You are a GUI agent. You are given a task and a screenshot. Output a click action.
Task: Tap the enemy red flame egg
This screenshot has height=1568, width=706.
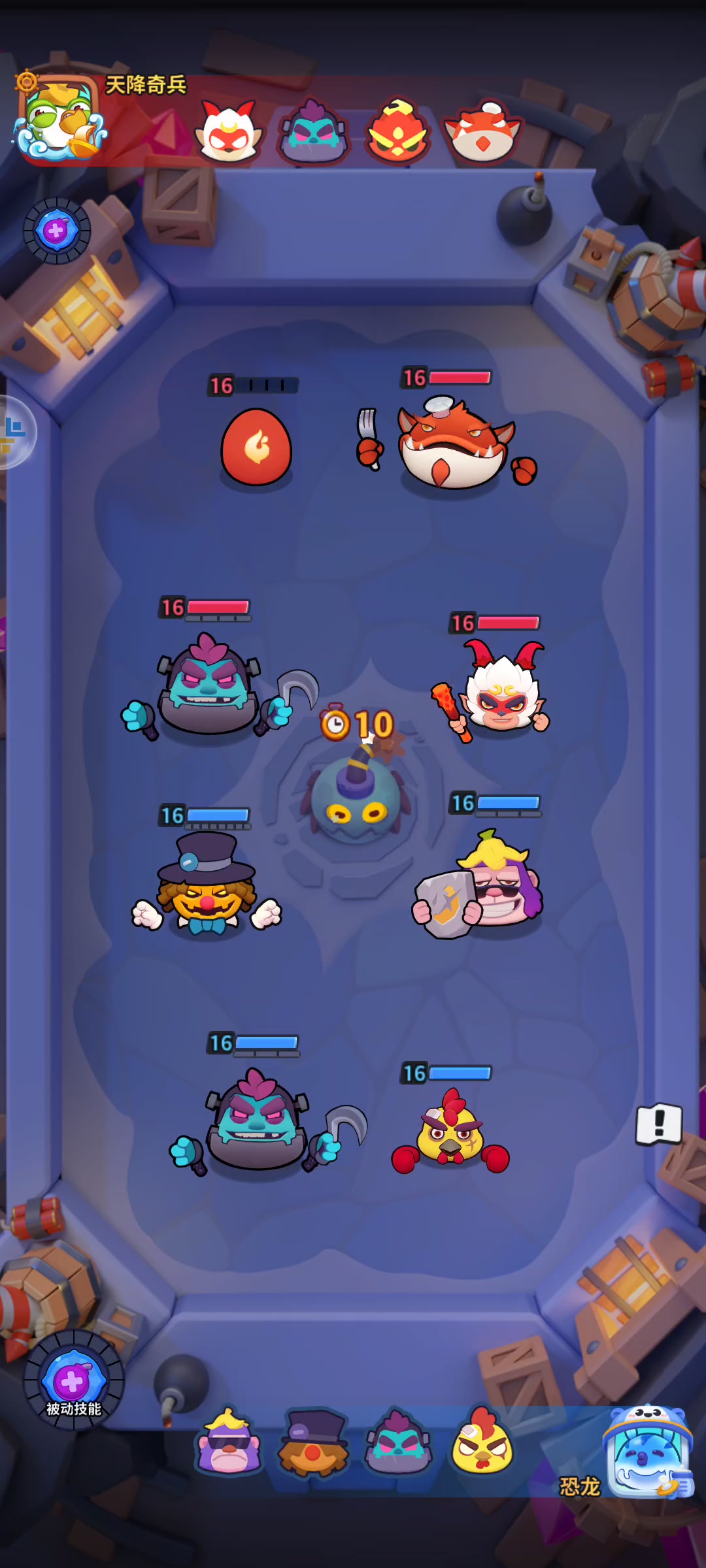(256, 448)
